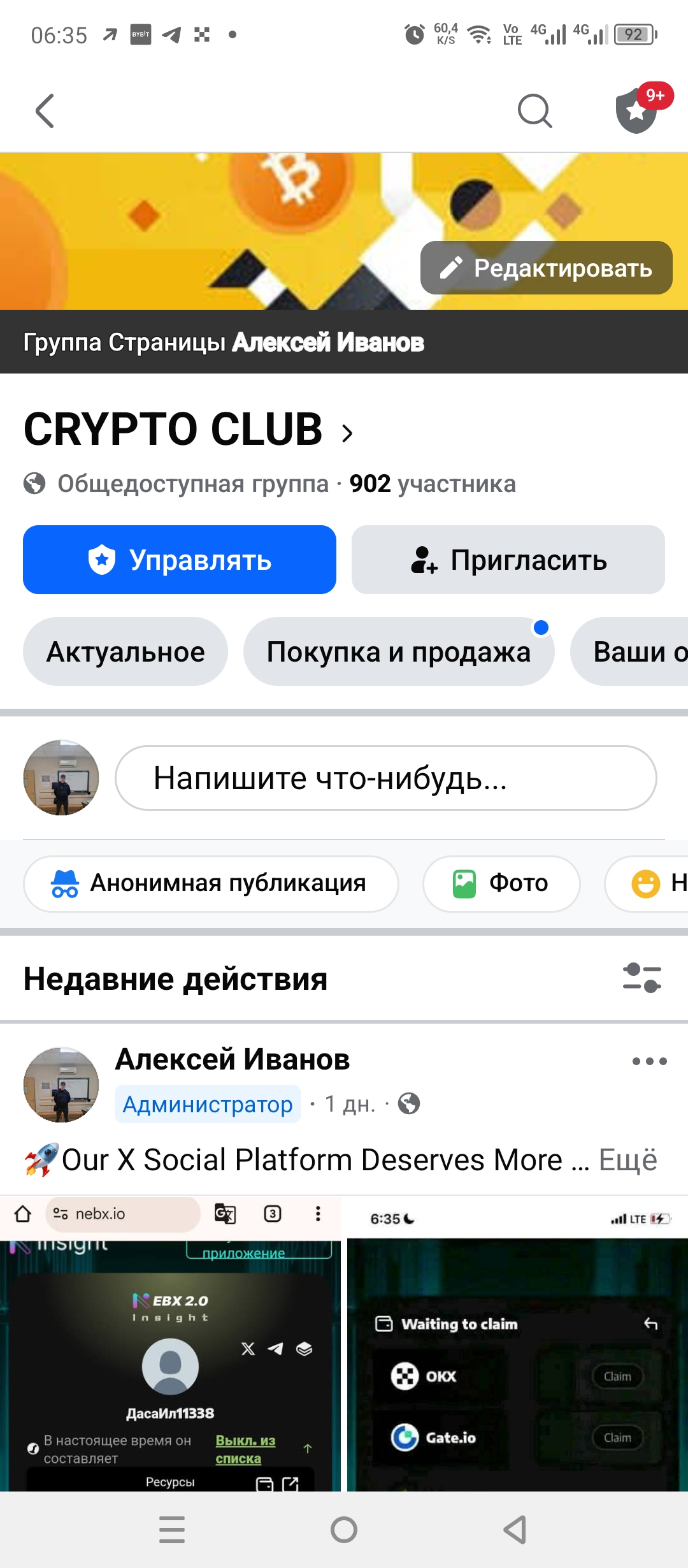Switch to Покупка и продажа tab
The width and height of the screenshot is (688, 1568).
click(x=399, y=651)
